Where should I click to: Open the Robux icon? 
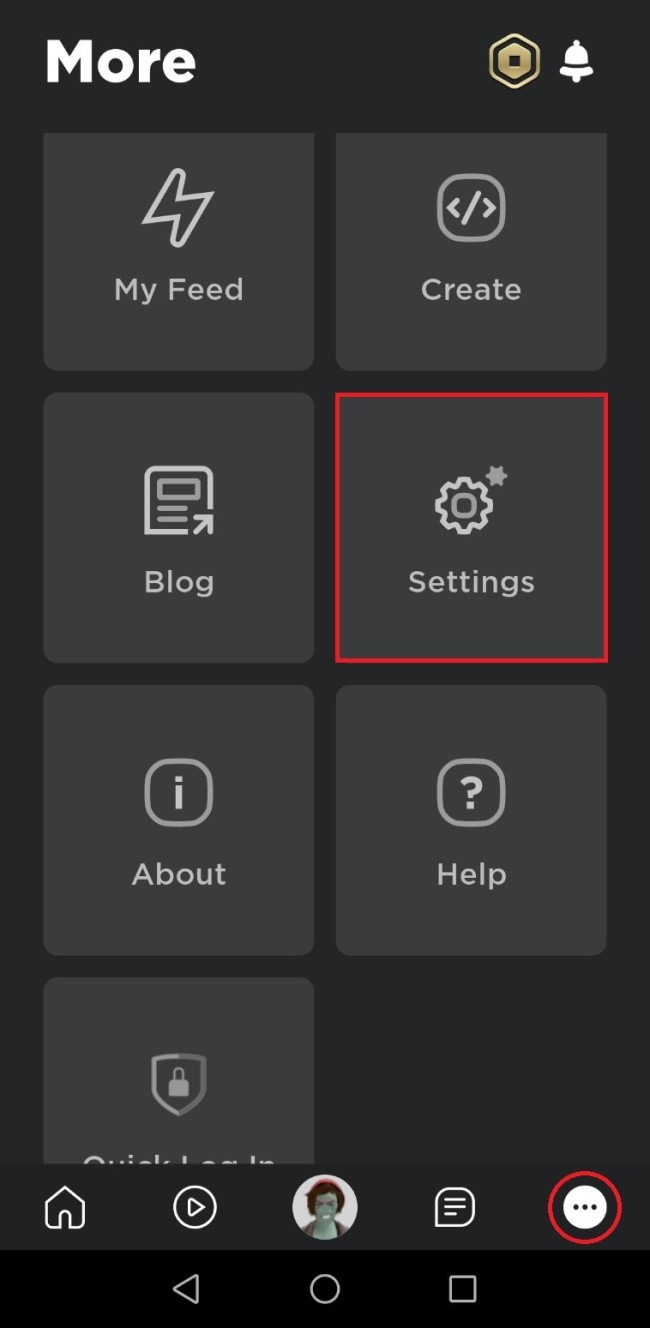click(514, 62)
